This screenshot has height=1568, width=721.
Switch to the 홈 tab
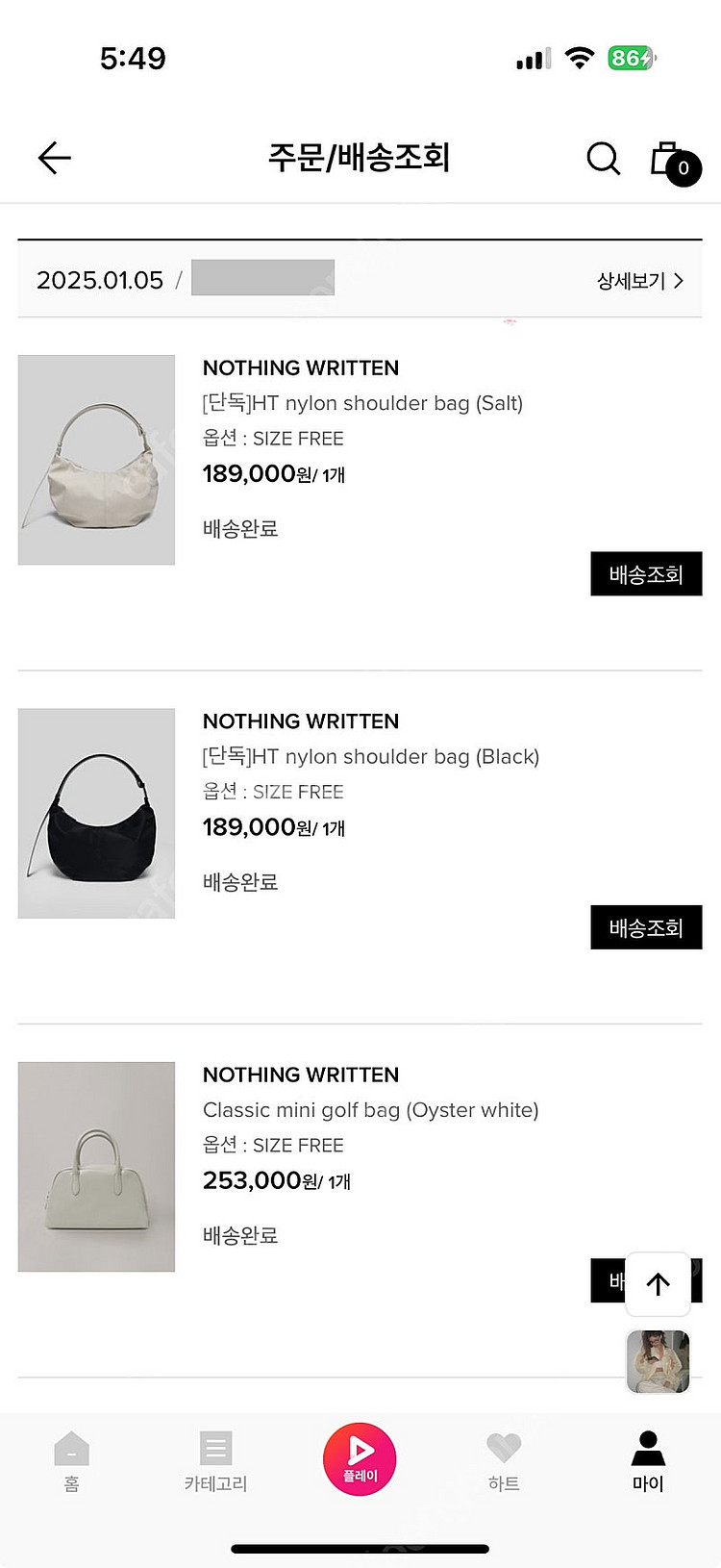coord(72,1460)
